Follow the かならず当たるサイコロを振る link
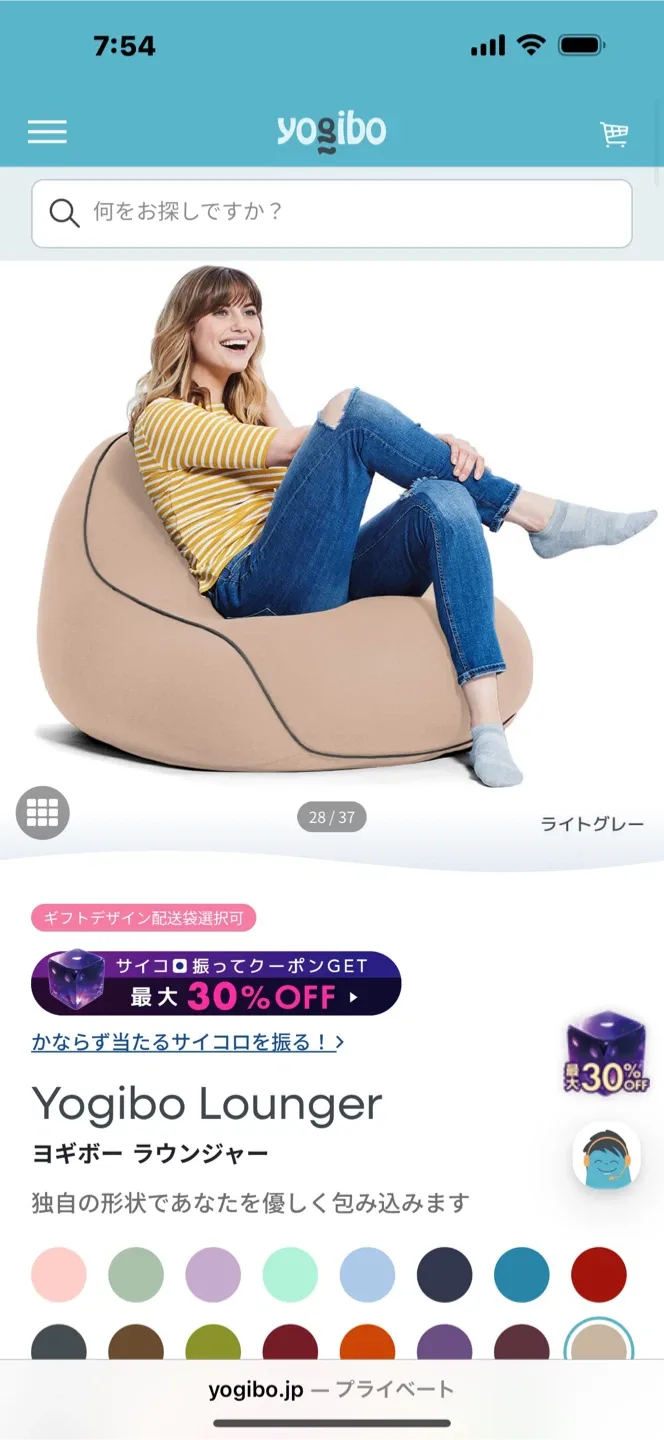Viewport: 664px width, 1440px height. pyautogui.click(x=188, y=1042)
